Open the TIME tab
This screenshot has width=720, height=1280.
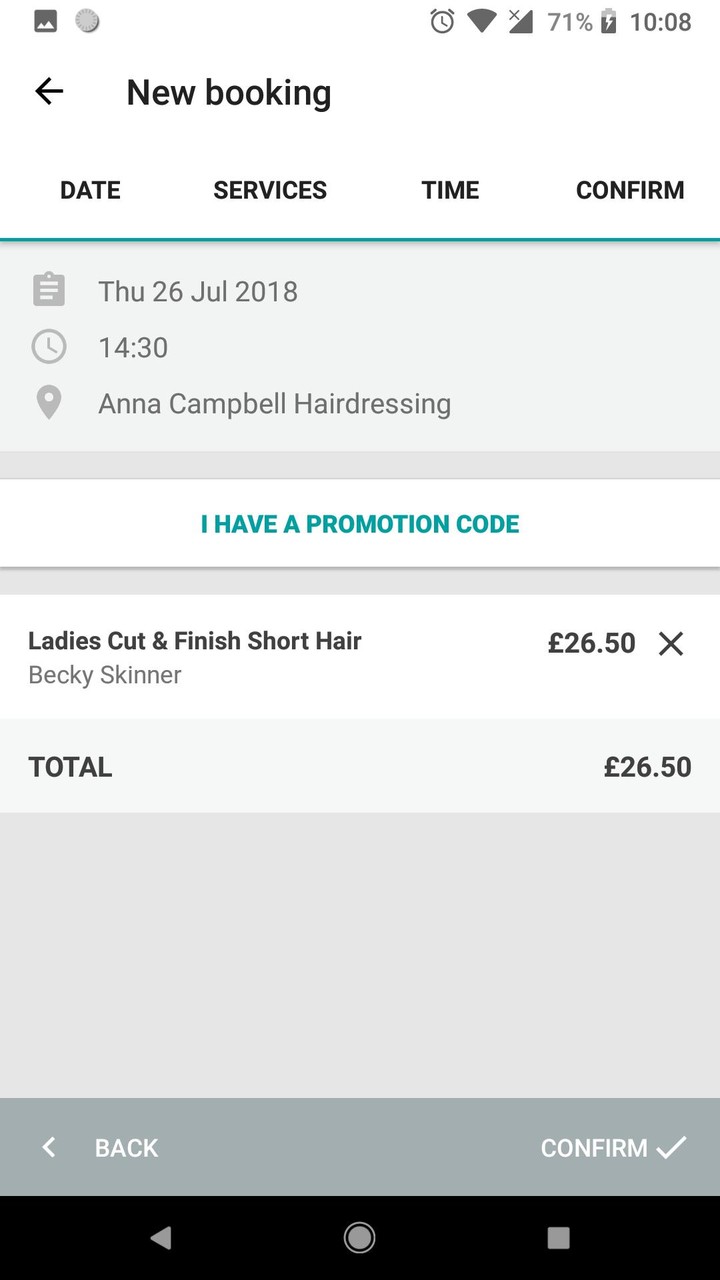tap(450, 190)
